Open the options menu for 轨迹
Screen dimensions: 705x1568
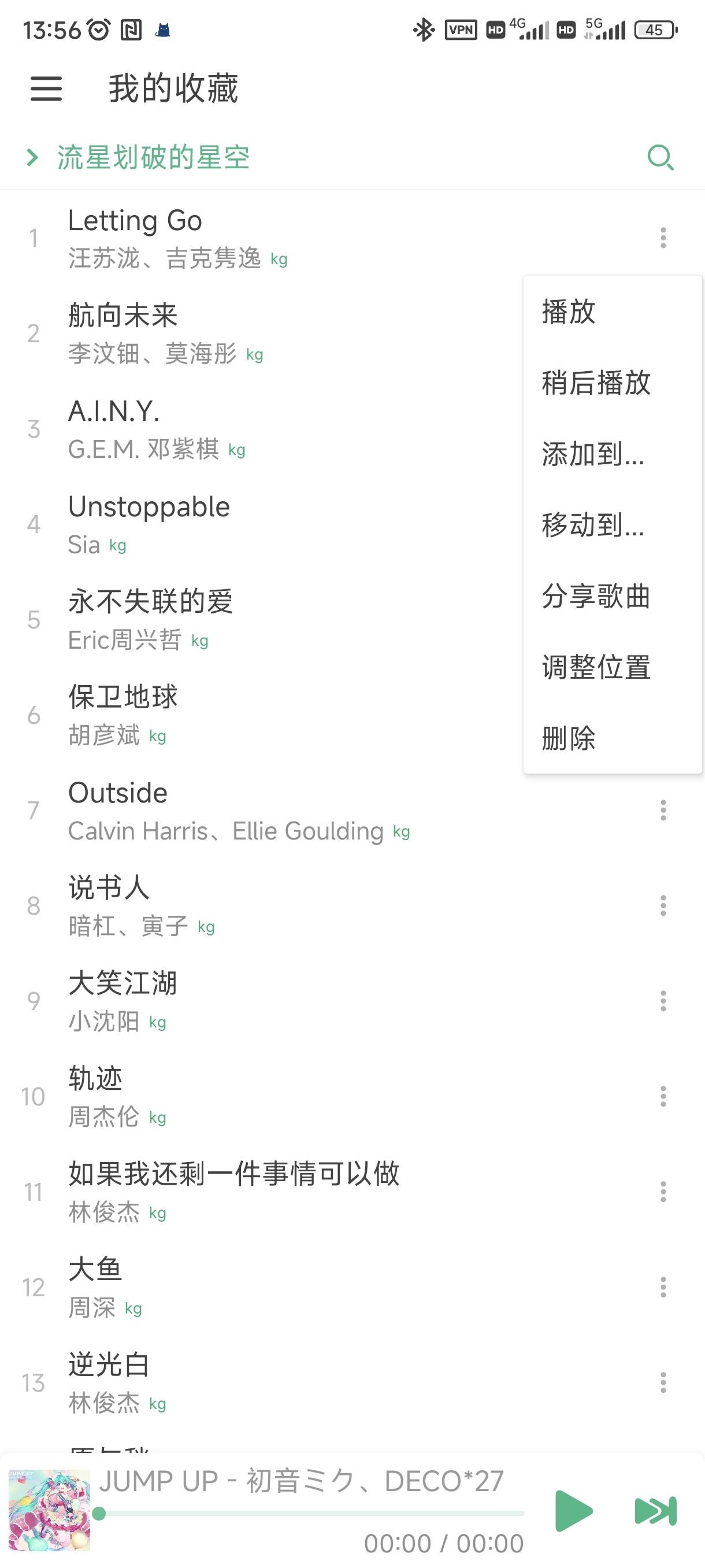coord(662,1097)
